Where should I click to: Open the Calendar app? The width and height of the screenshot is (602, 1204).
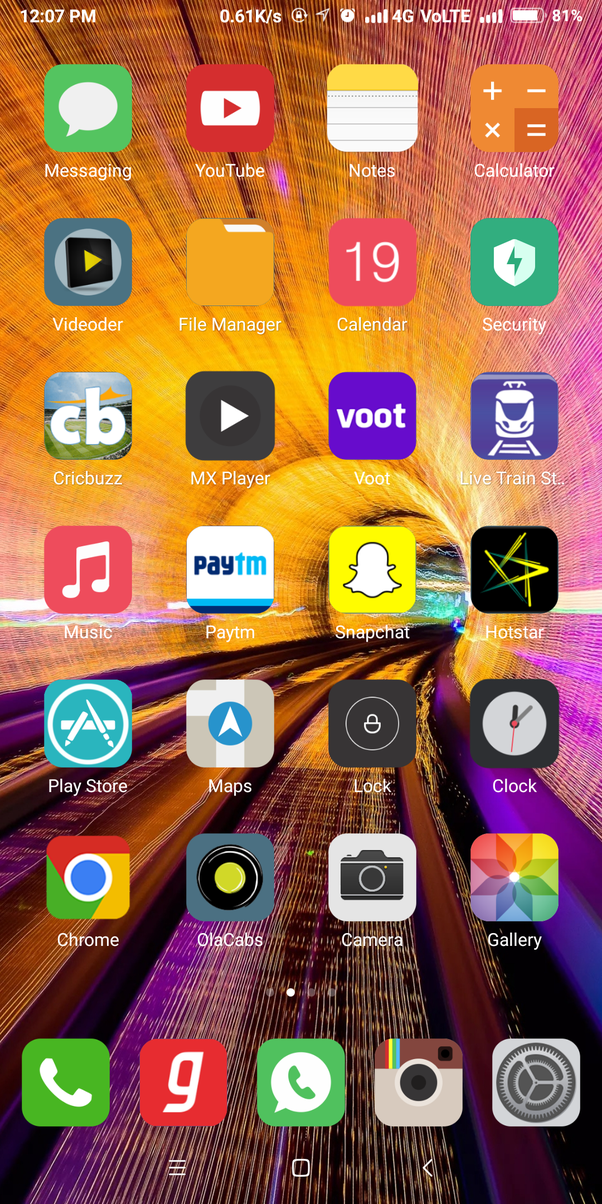coord(372,262)
